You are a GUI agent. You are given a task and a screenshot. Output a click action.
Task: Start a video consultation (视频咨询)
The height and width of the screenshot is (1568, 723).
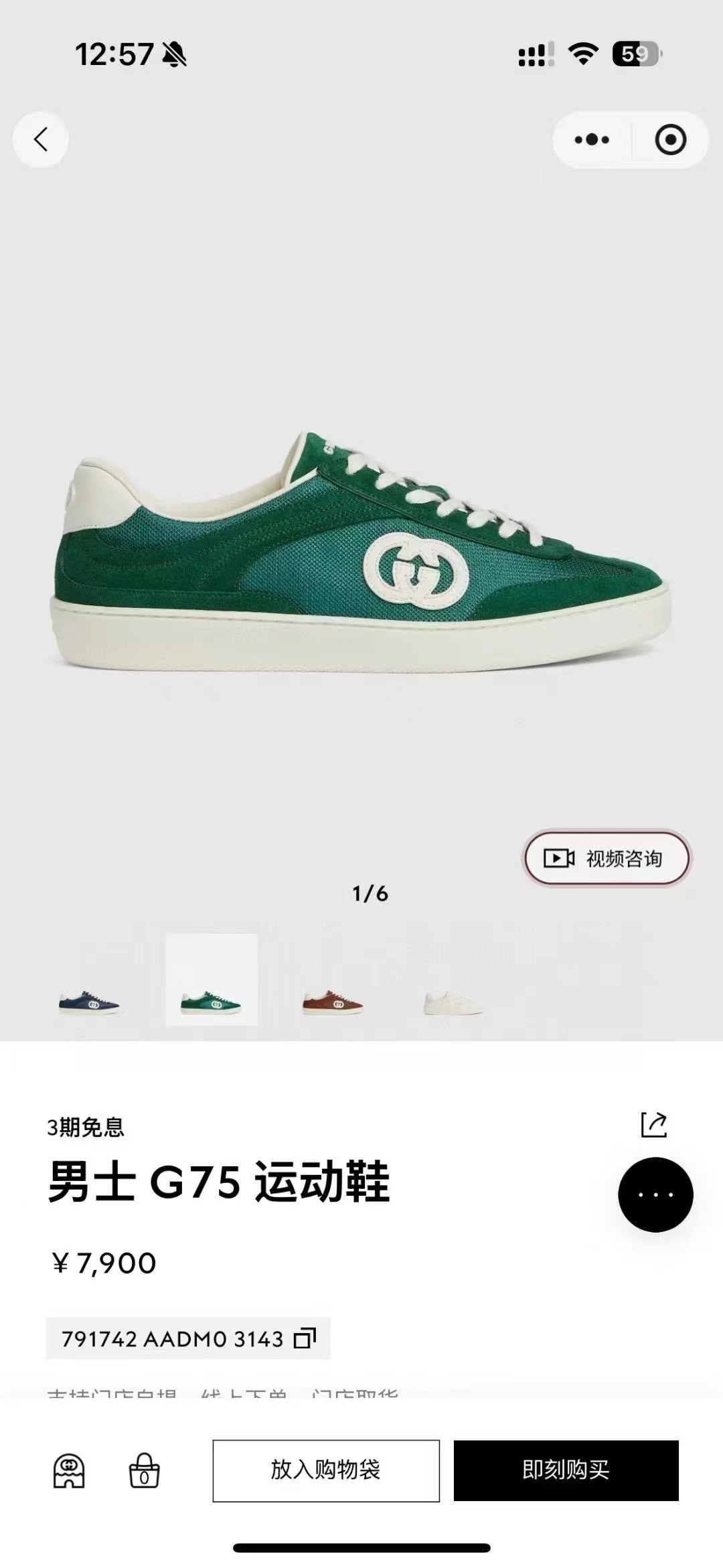coord(606,858)
